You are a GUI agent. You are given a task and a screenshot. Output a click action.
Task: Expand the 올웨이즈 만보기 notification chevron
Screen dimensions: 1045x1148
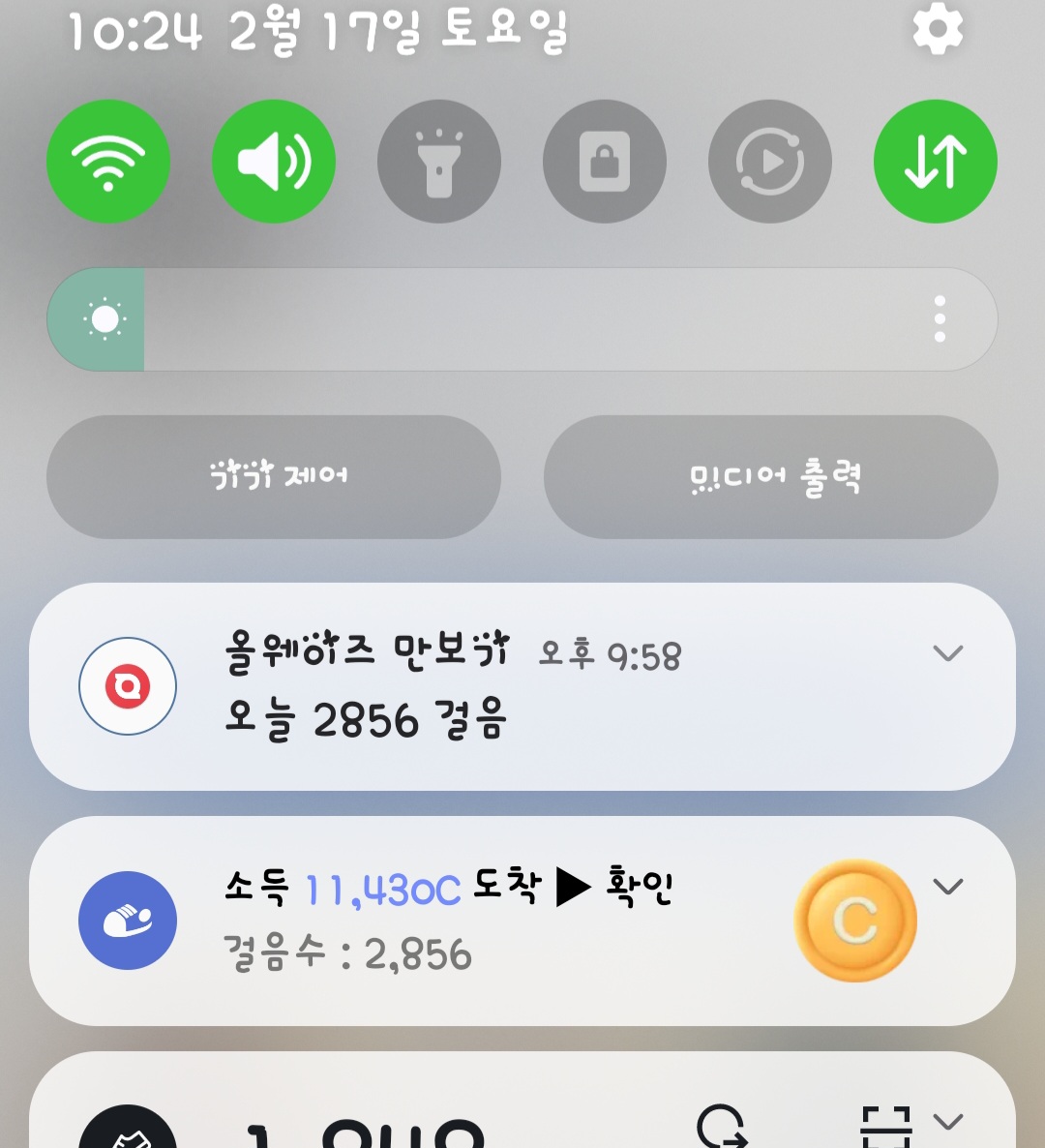click(947, 653)
